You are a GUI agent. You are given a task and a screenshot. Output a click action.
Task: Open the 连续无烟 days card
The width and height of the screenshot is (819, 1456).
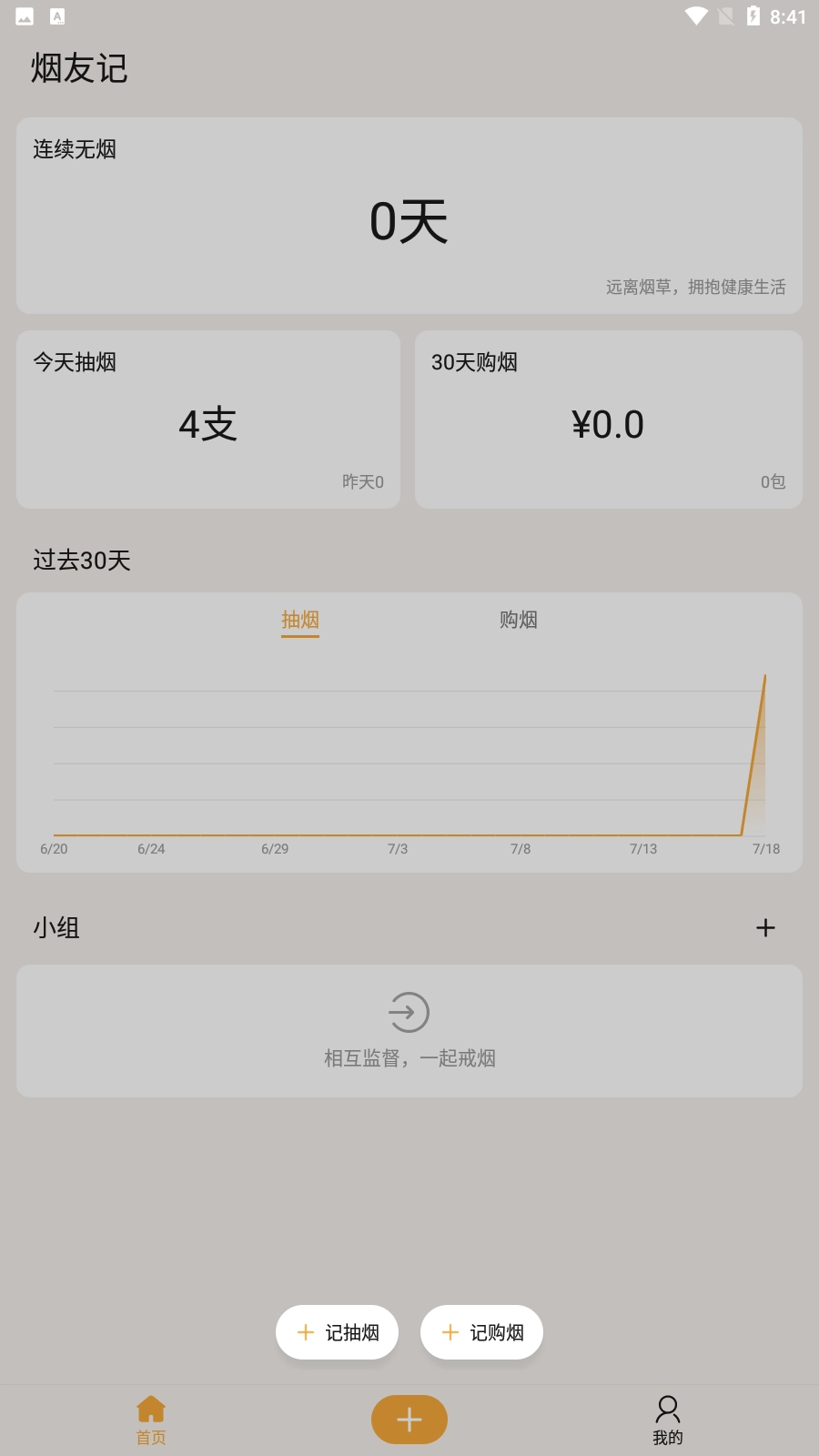coord(409,216)
